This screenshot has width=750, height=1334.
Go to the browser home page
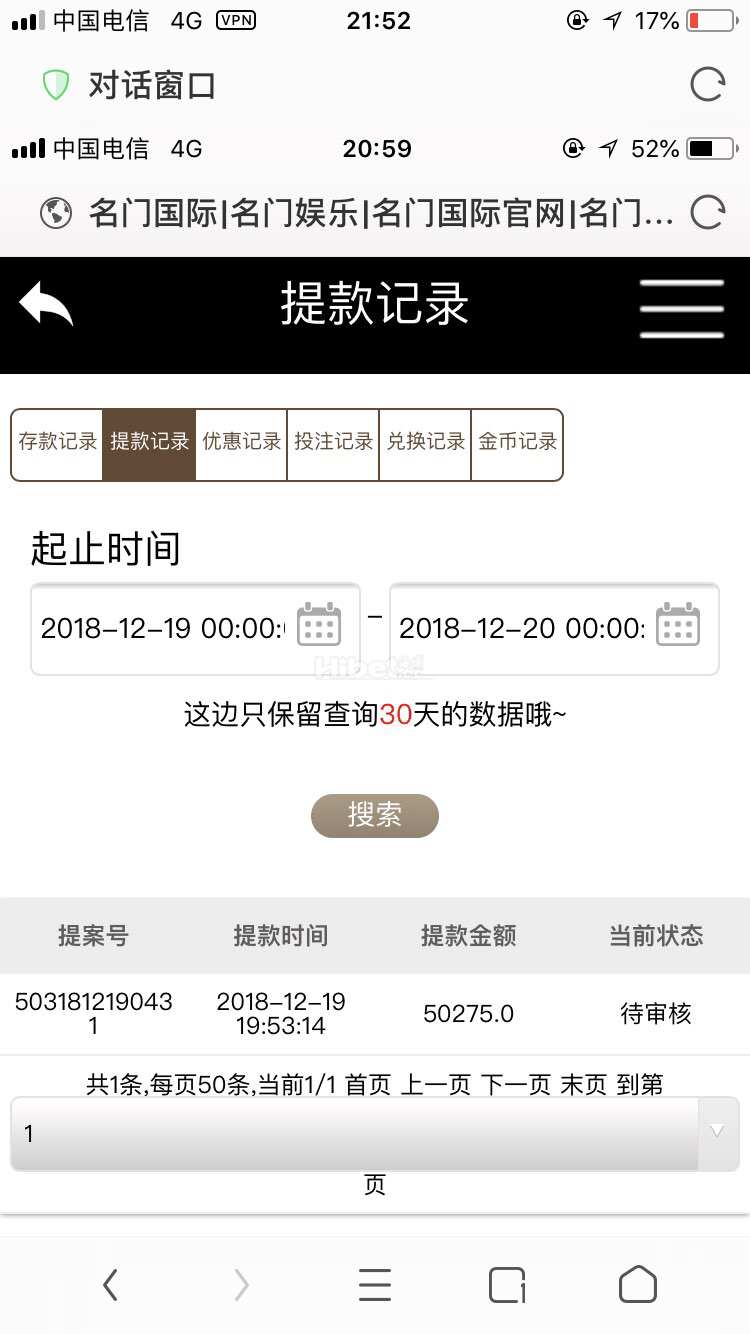(x=637, y=1285)
